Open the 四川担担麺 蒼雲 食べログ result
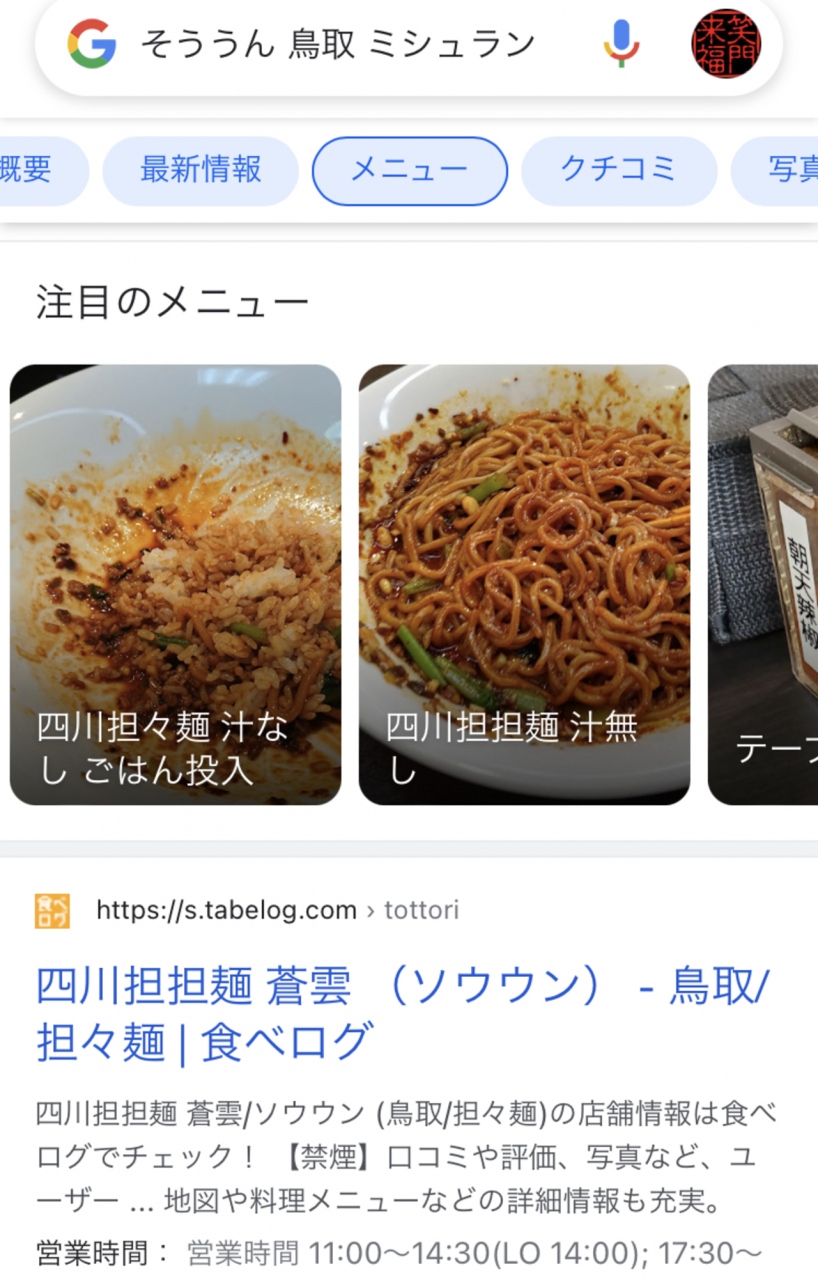The width and height of the screenshot is (818, 1280). [x=402, y=1013]
